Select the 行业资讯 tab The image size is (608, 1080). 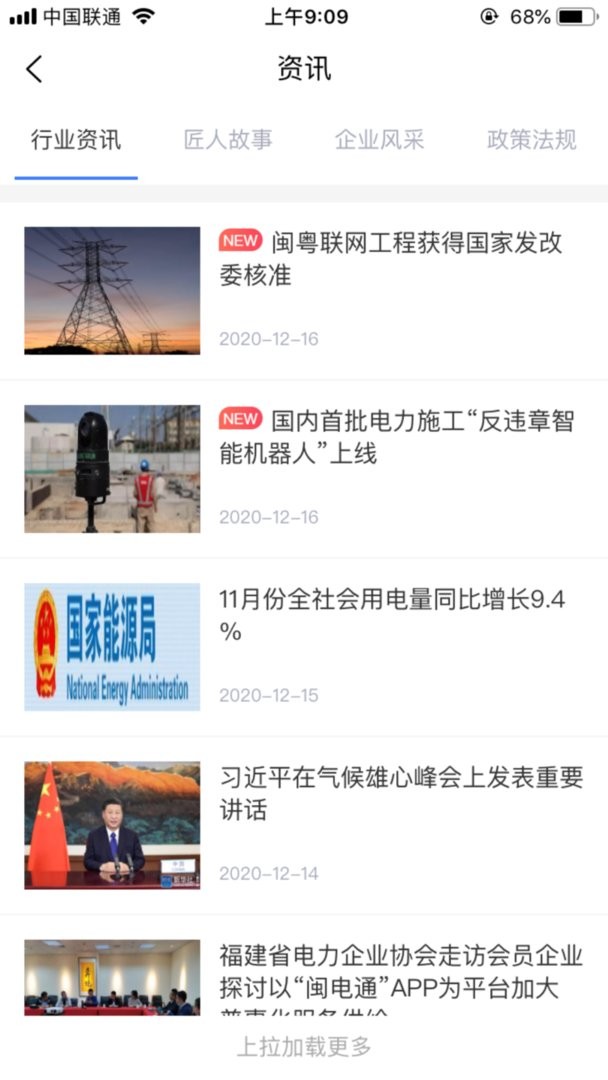click(x=76, y=140)
